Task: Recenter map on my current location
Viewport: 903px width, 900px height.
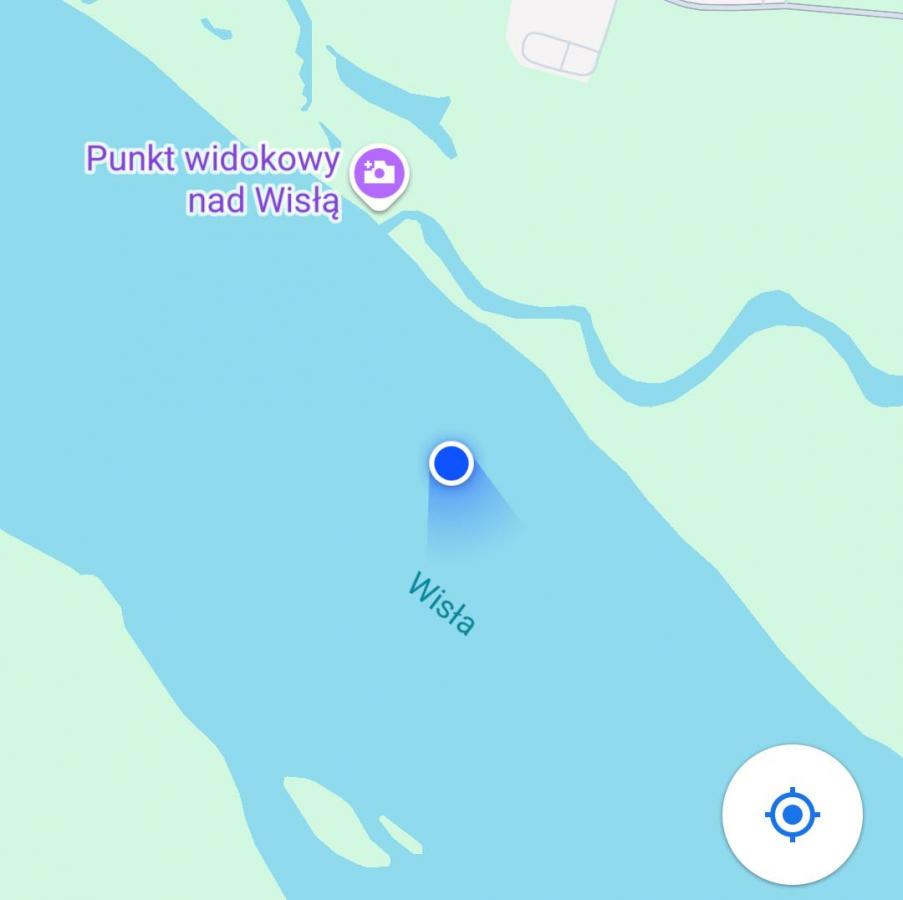Action: (x=792, y=814)
